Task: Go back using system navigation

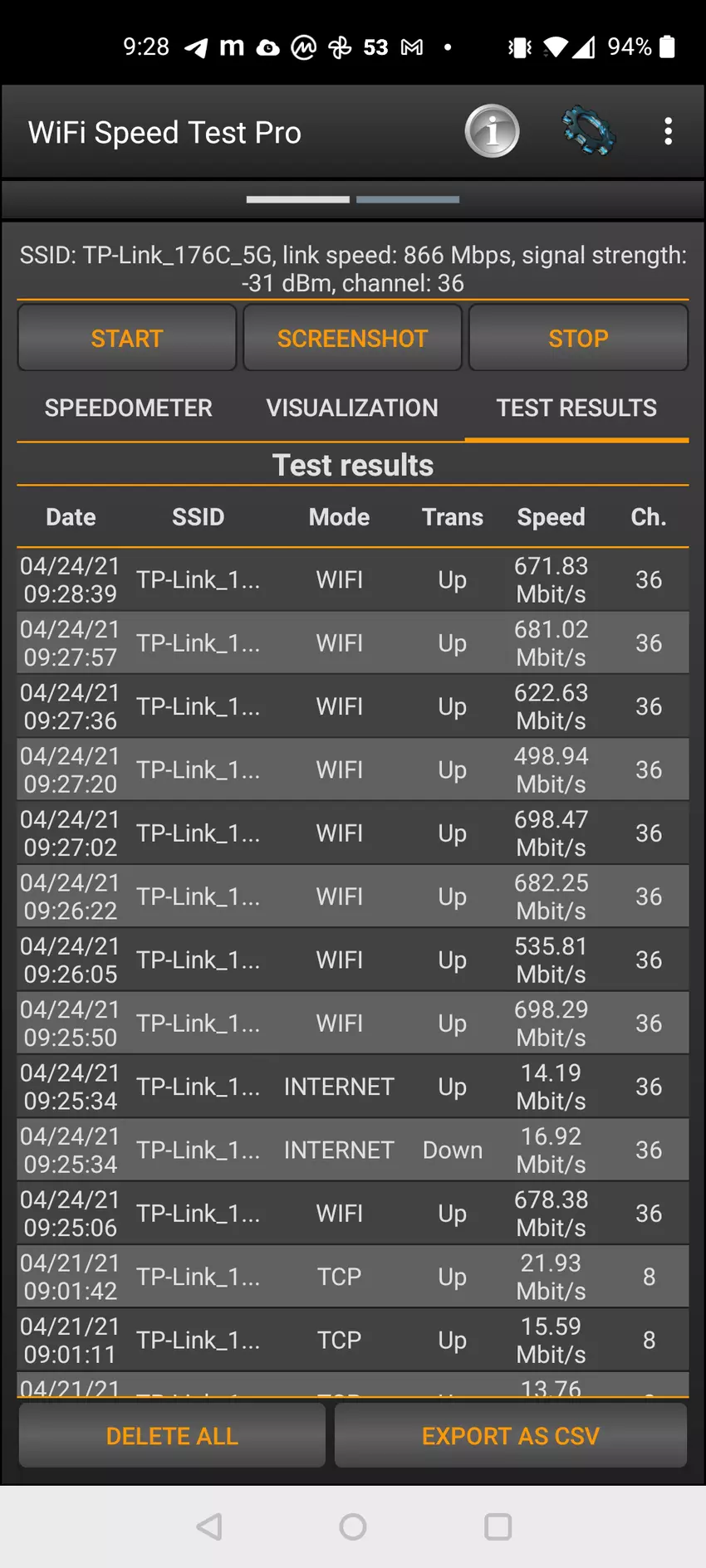Action: pyautogui.click(x=209, y=1526)
